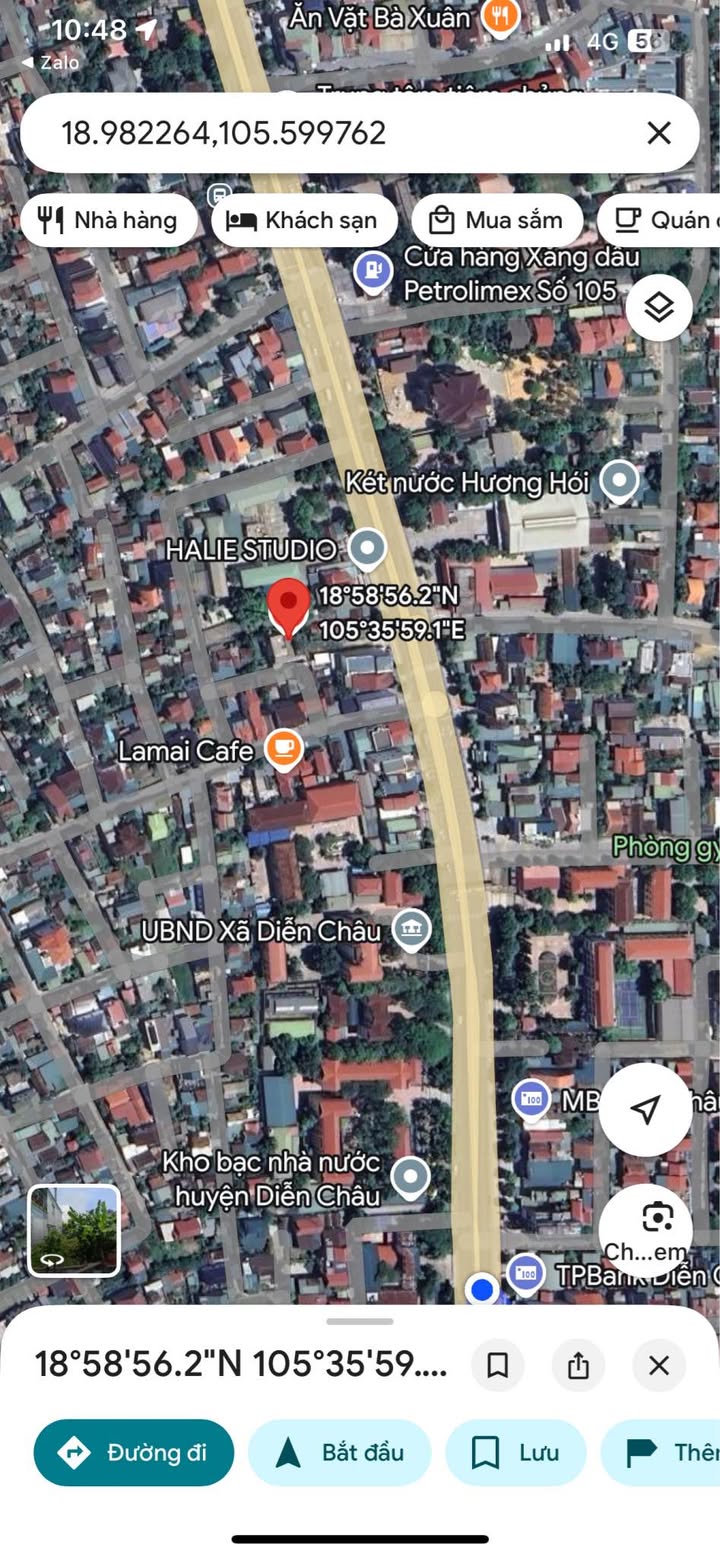Tap the search field with coordinates
This screenshot has height=1557, width=720.
pyautogui.click(x=330, y=133)
